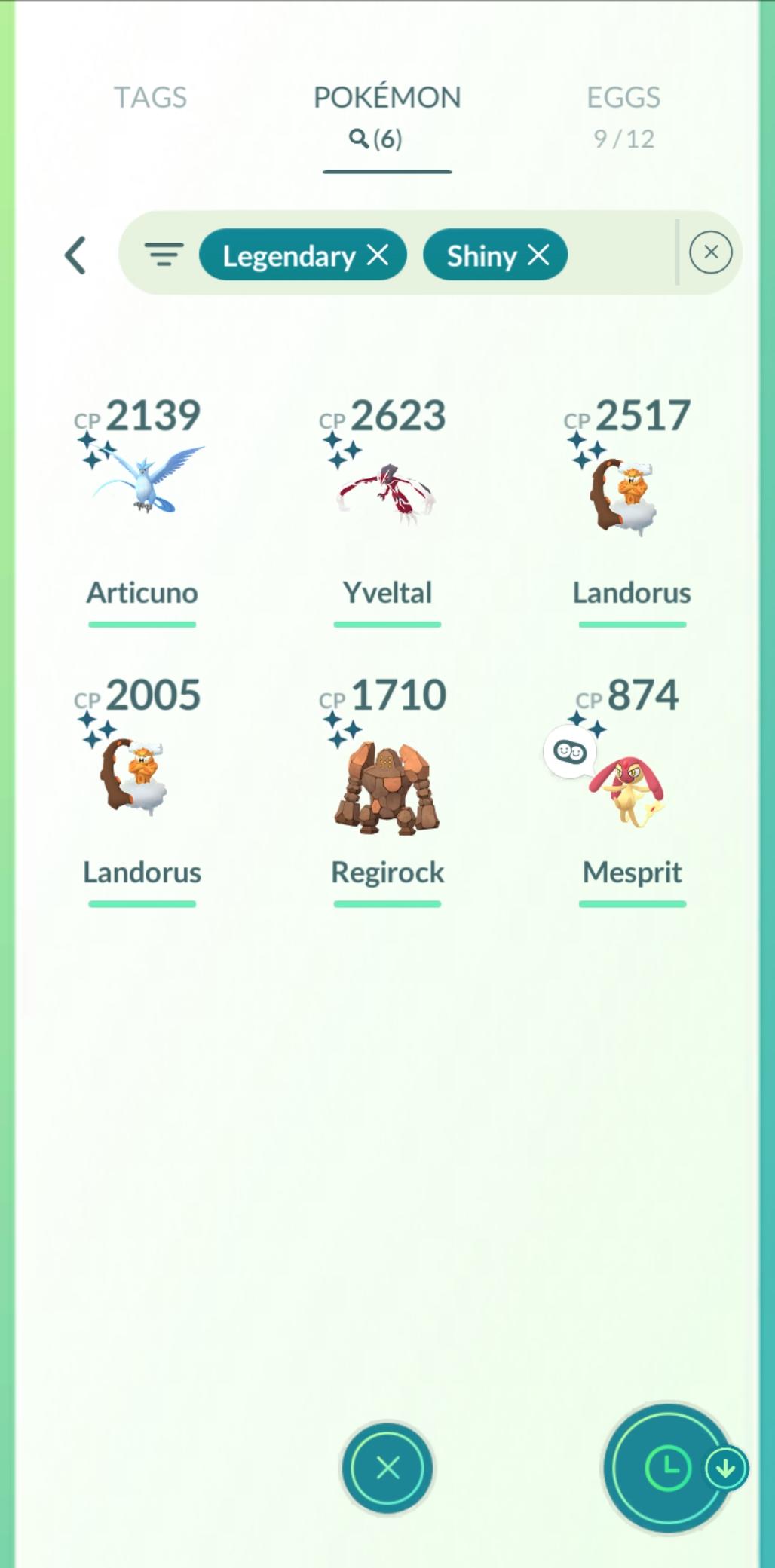
Task: Switch to the Tags tab
Action: coord(150,98)
